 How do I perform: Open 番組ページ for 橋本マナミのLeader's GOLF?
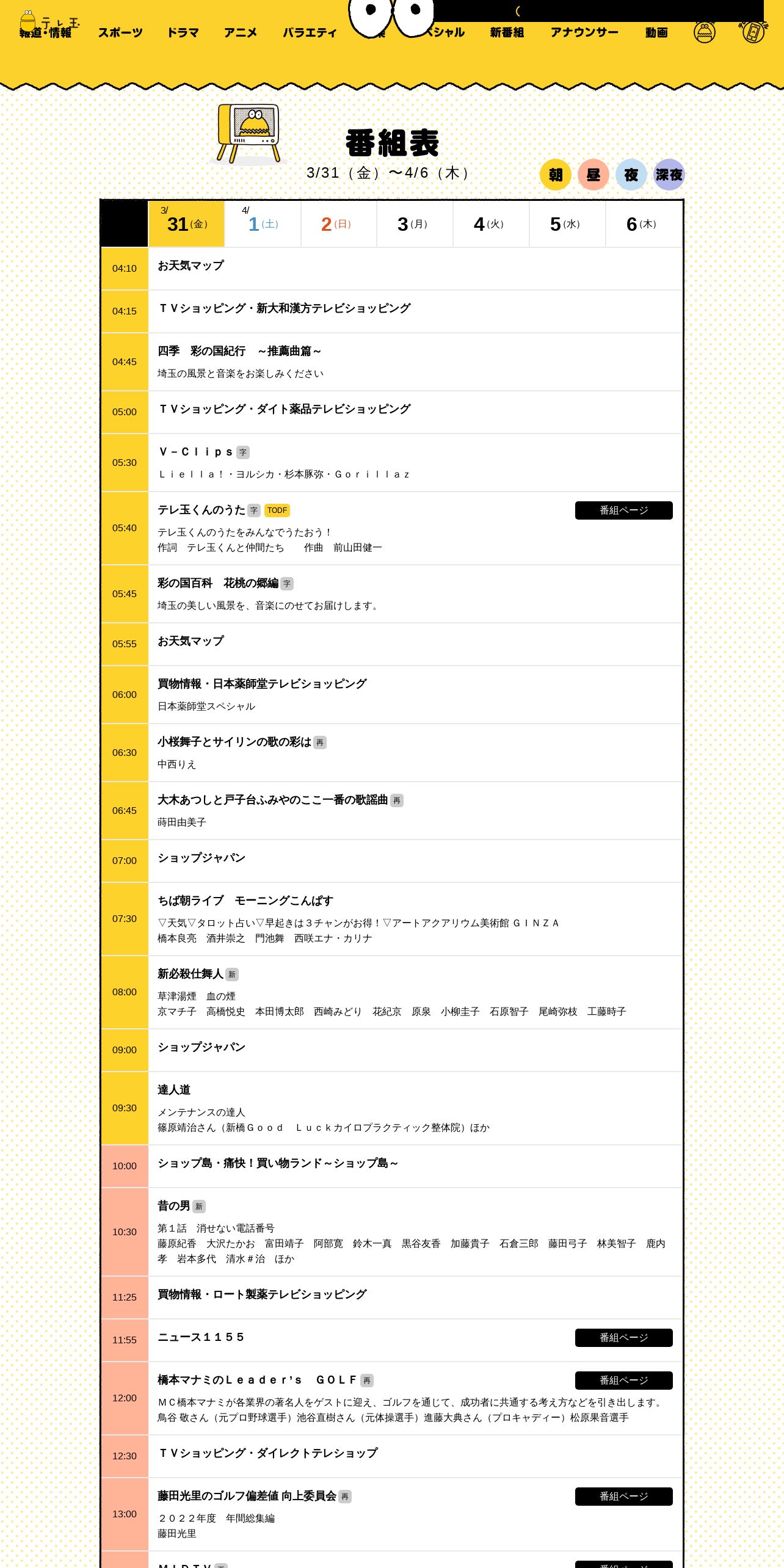624,1381
